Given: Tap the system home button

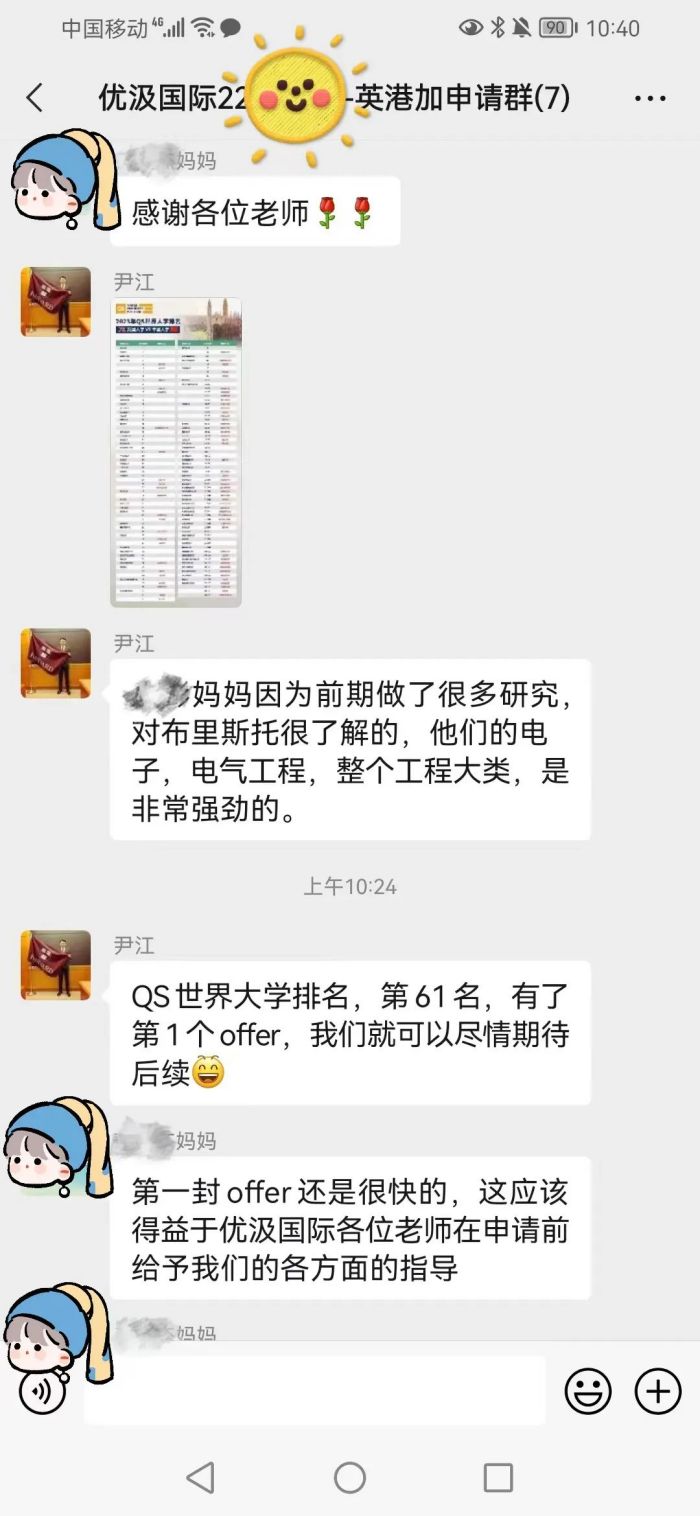Looking at the screenshot, I should pos(350,1477).
